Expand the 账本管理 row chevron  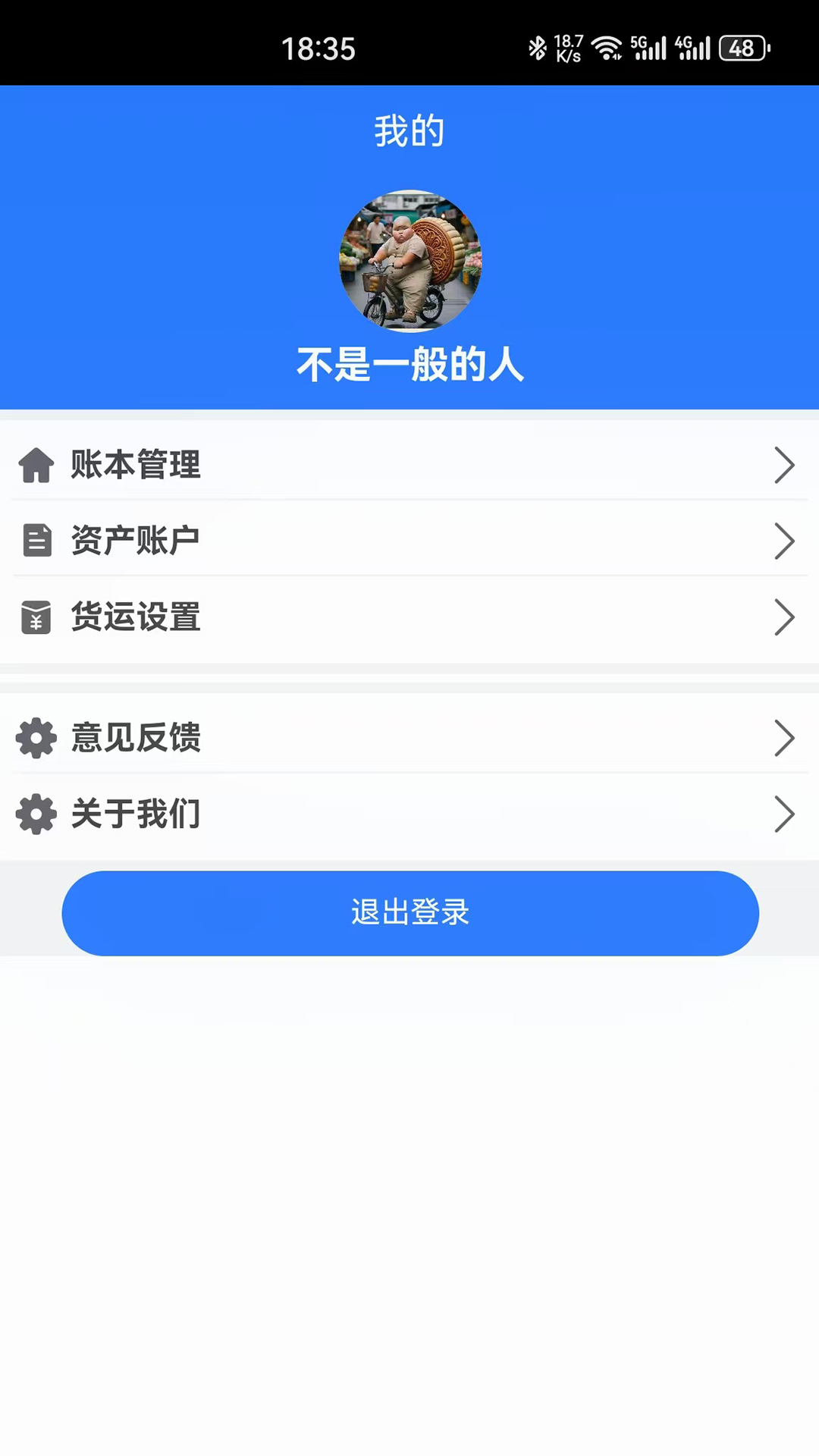coord(785,465)
